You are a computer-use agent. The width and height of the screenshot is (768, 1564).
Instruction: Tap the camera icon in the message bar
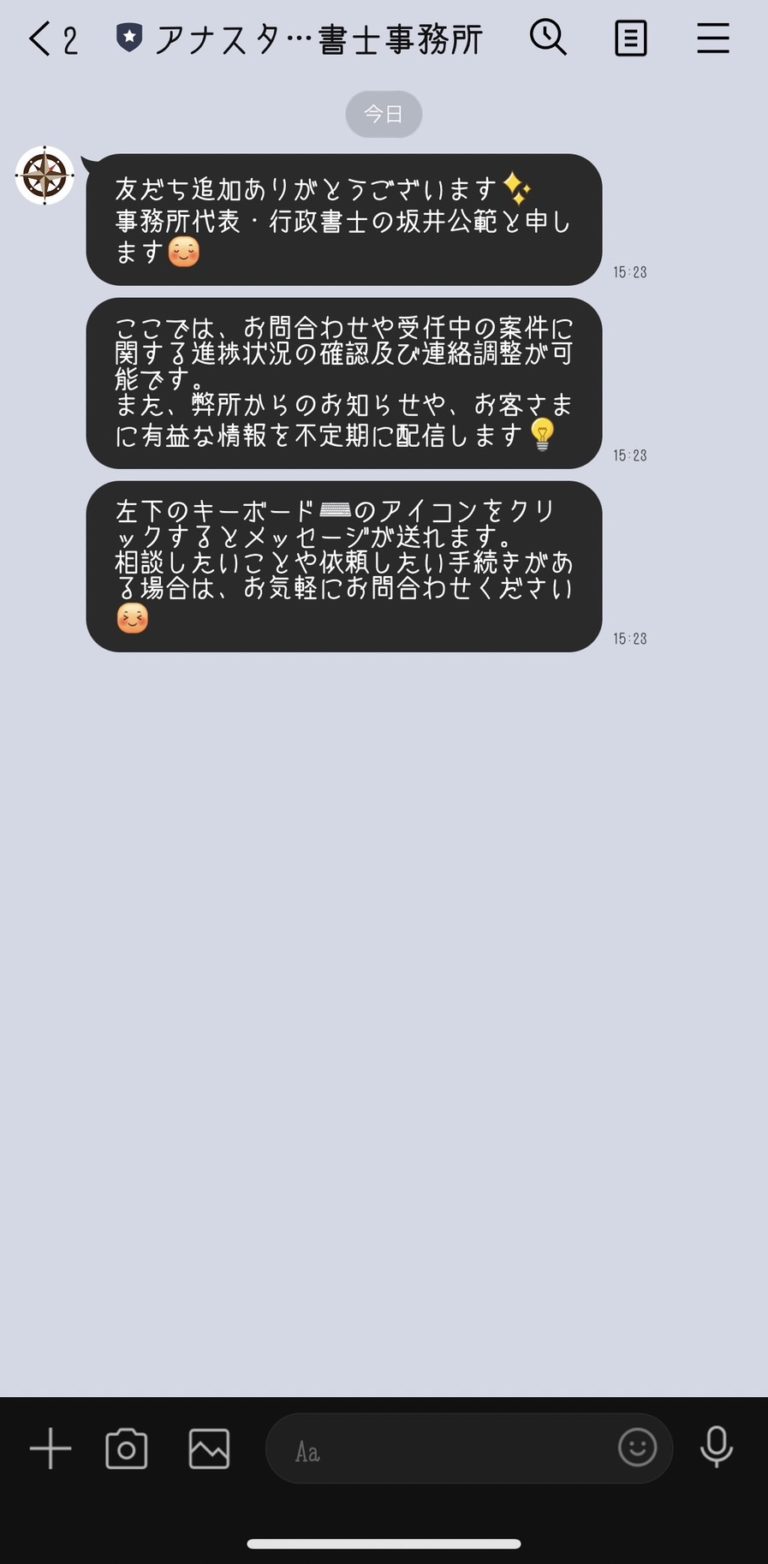click(126, 1448)
